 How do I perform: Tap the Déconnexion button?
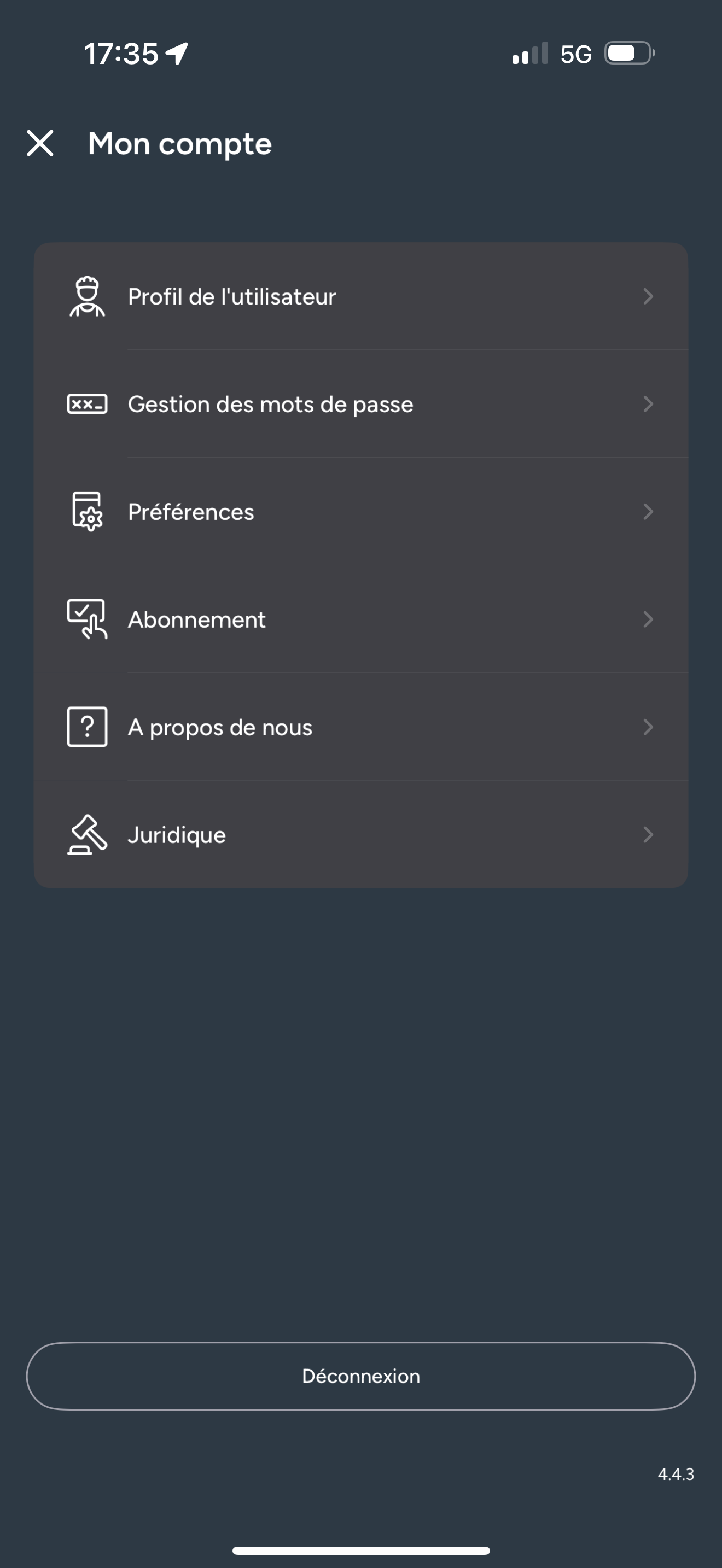pyautogui.click(x=360, y=1376)
